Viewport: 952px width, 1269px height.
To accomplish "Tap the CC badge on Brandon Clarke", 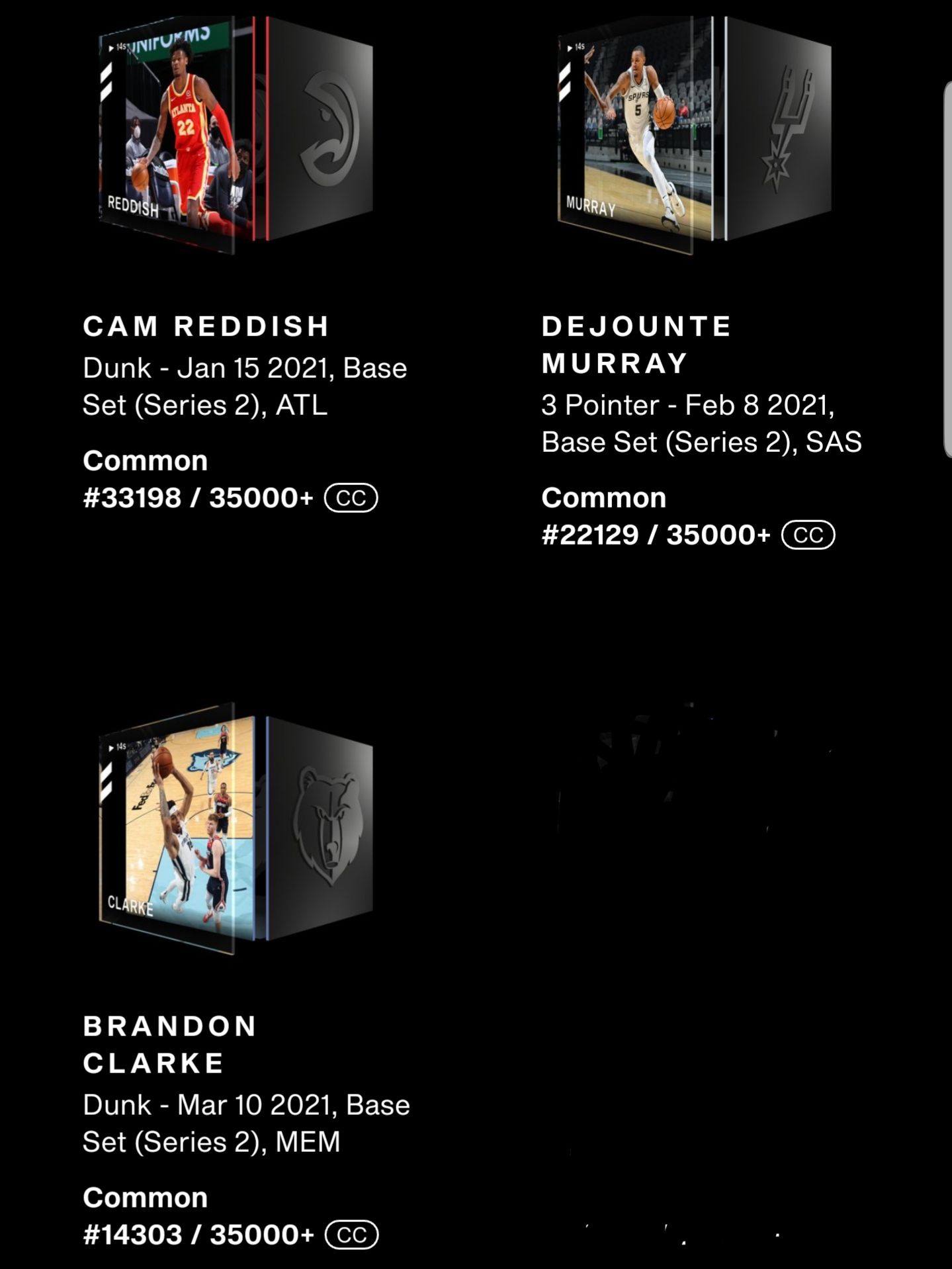I will [x=351, y=1235].
